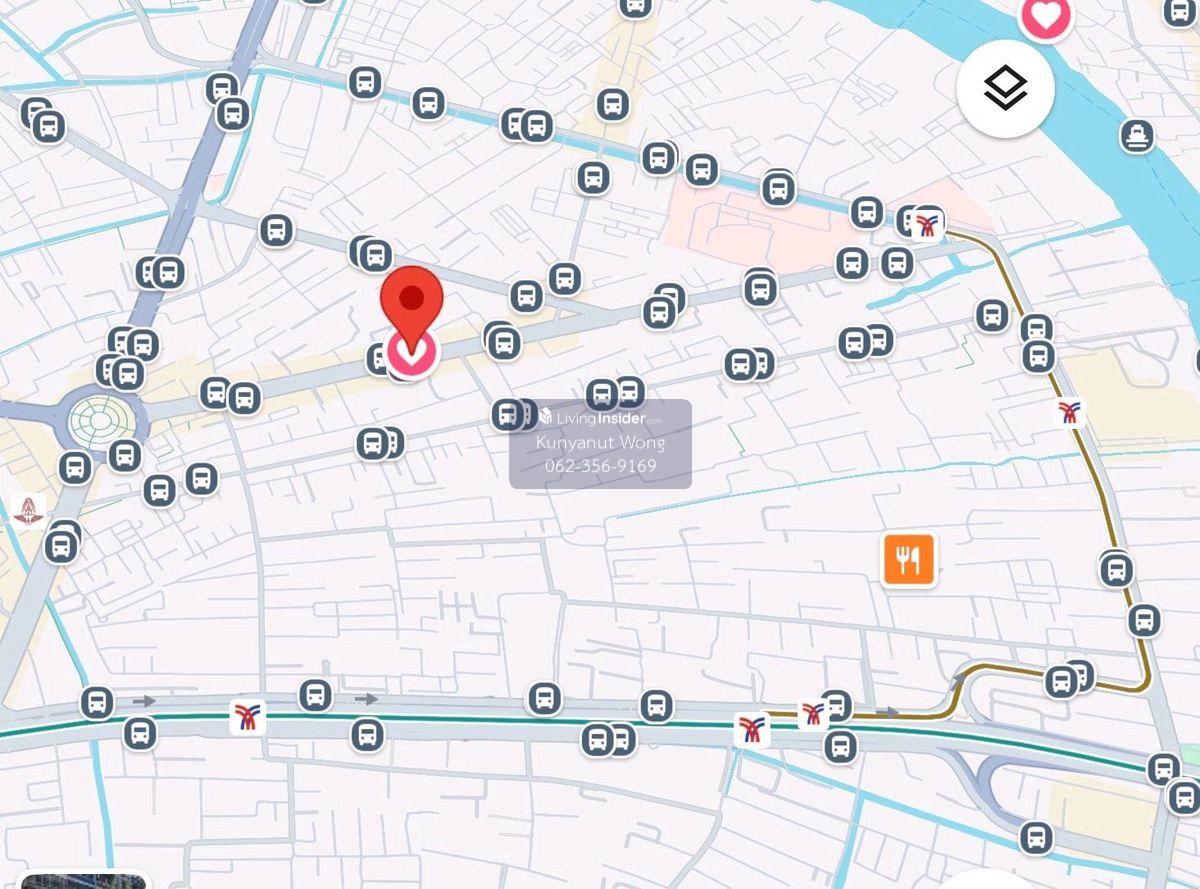Open the orange restaurant marker
Screen dimensions: 1200x889
coord(908,560)
